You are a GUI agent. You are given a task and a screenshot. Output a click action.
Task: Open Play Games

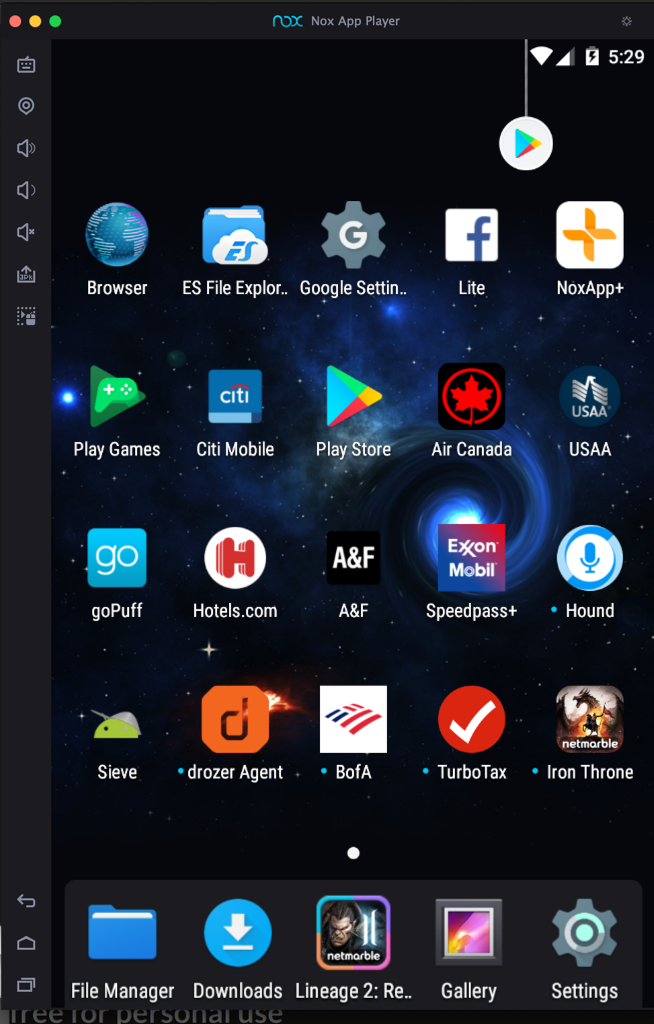pos(117,398)
